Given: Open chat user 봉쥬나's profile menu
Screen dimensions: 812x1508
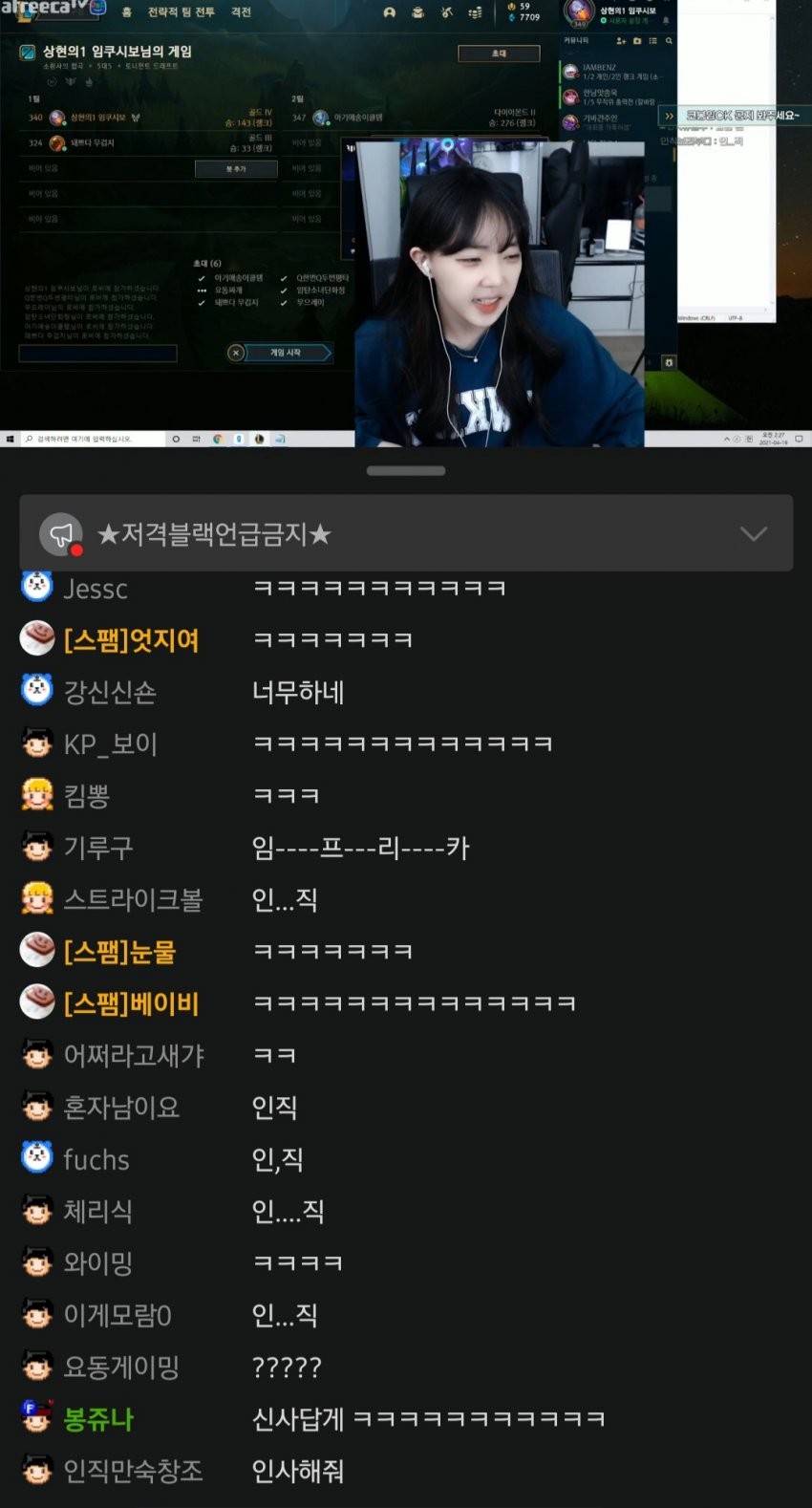Looking at the screenshot, I should pyautogui.click(x=97, y=1419).
